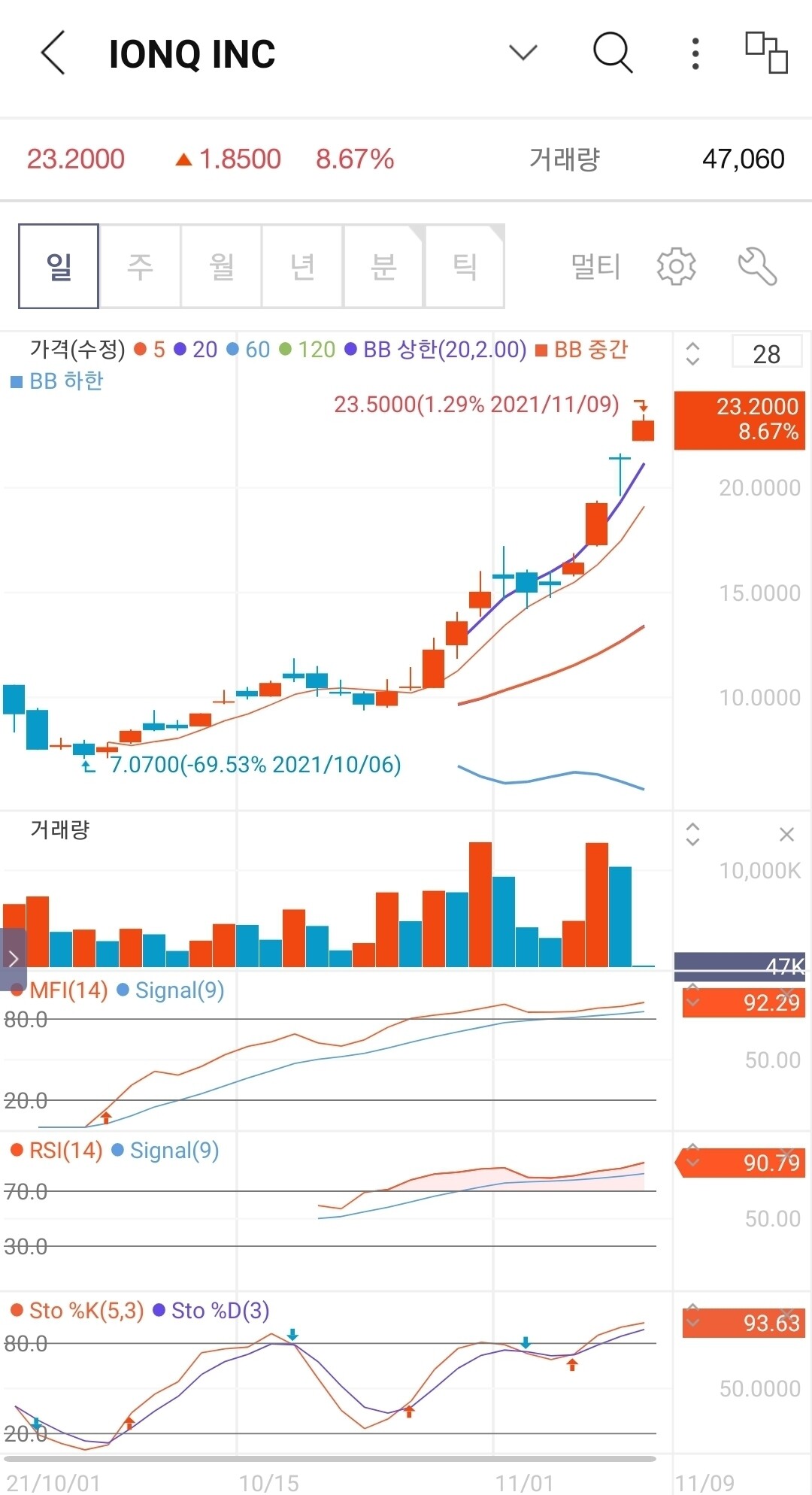Go back using the back arrow
The image size is (812, 1495).
tap(51, 53)
